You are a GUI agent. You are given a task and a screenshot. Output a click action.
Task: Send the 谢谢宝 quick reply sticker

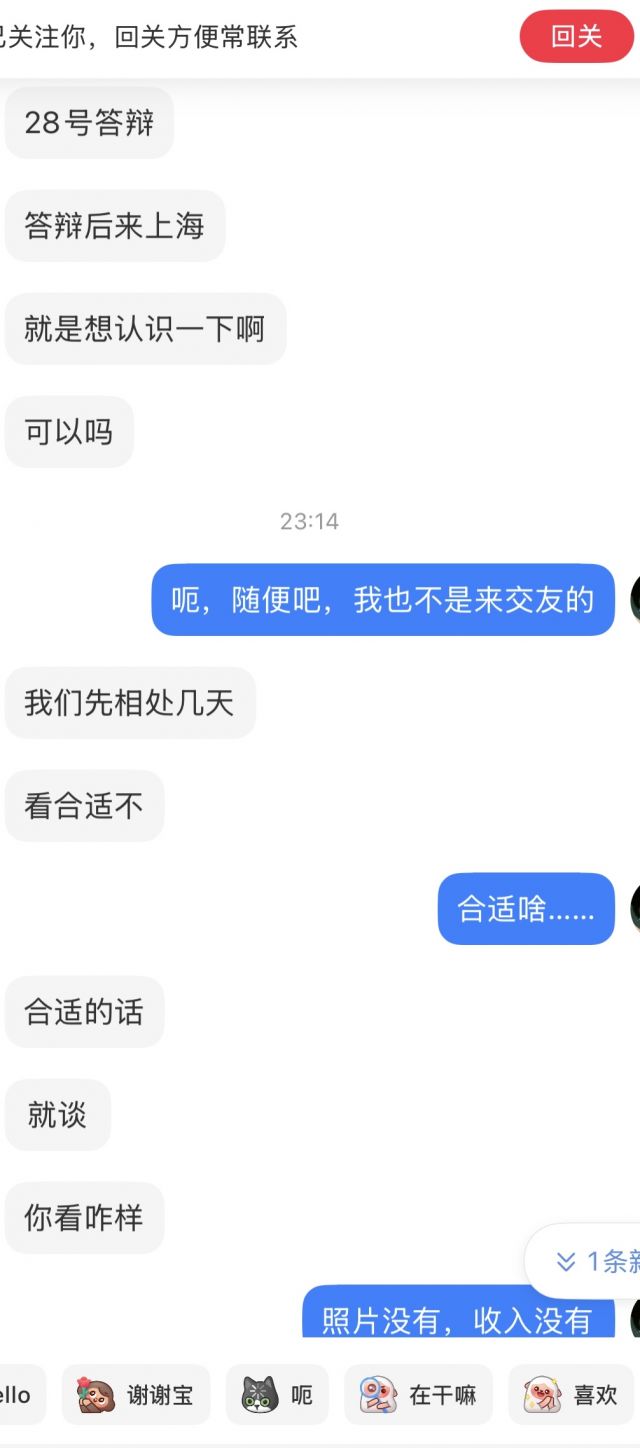pyautogui.click(x=136, y=1395)
